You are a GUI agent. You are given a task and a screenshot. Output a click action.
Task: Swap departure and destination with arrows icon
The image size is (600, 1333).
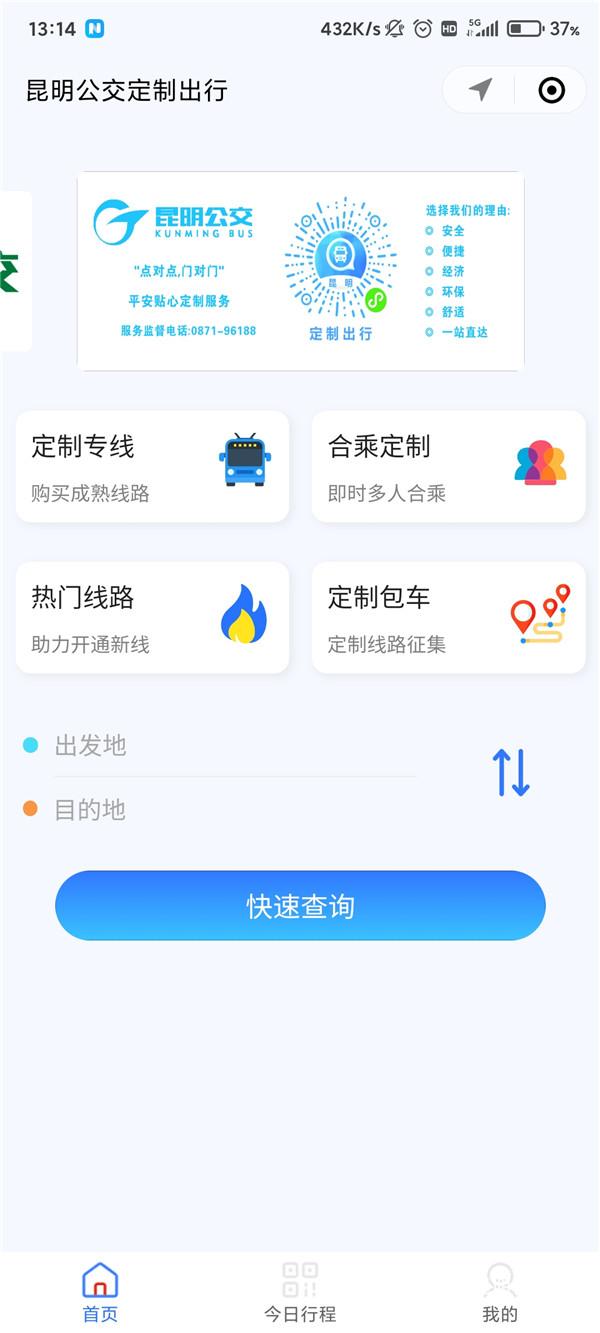coord(511,773)
